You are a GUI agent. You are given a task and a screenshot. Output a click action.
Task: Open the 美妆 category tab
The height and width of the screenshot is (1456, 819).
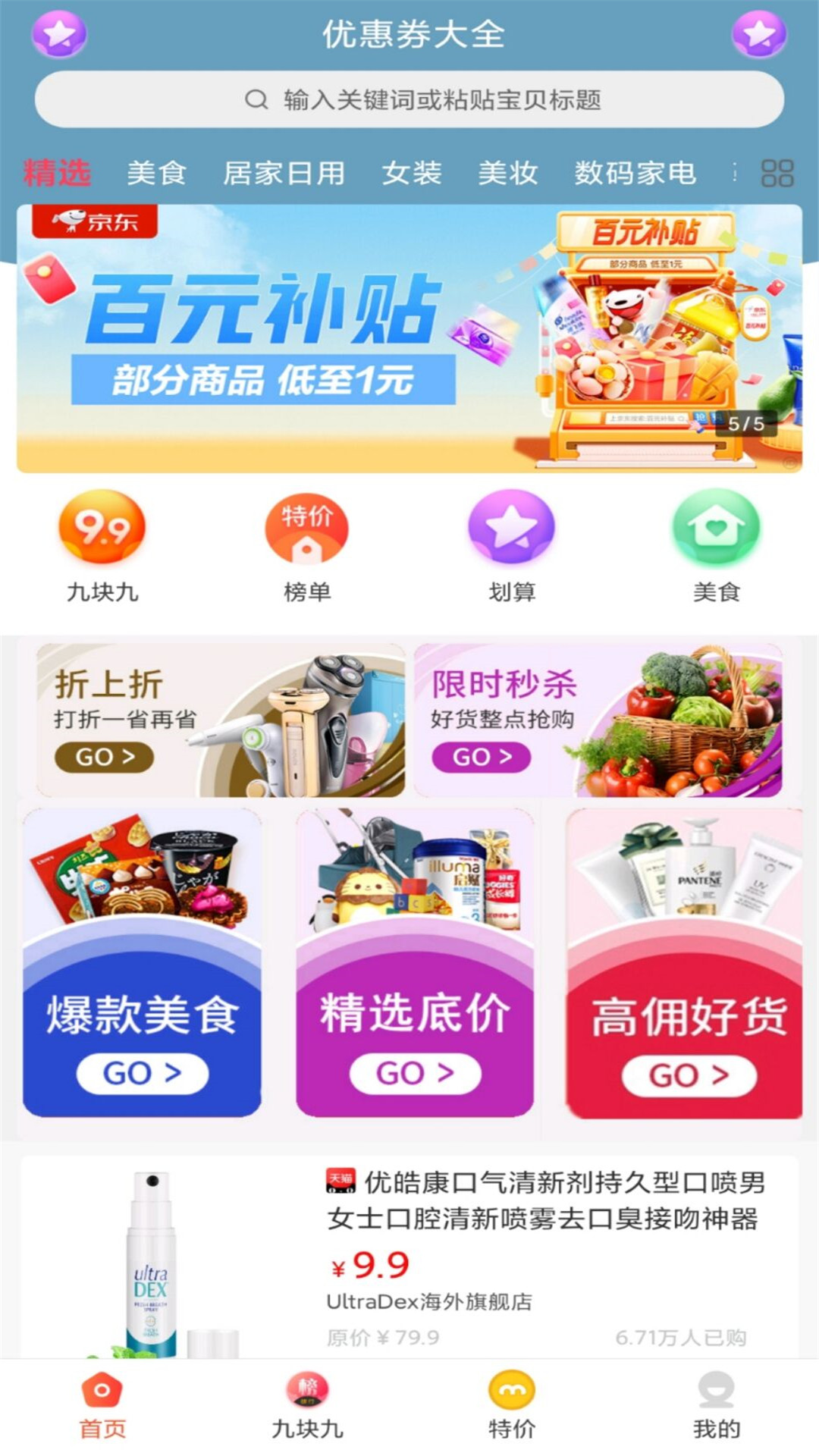point(507,173)
